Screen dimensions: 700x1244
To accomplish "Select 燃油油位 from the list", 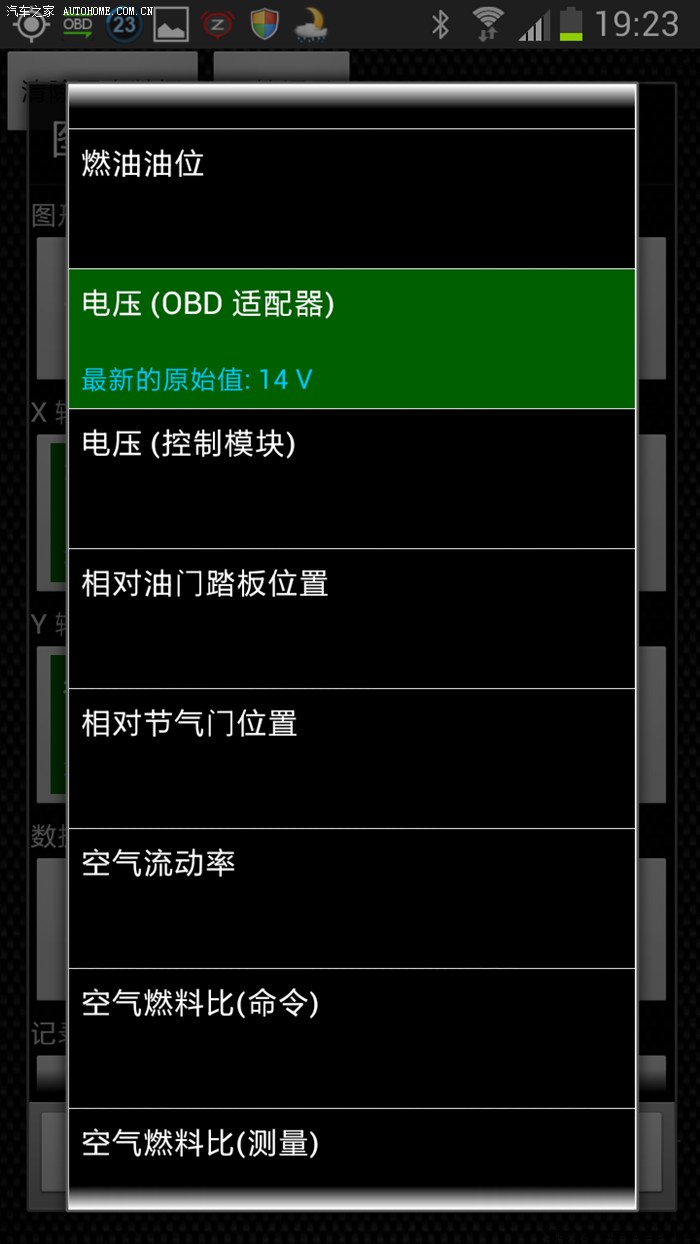I will [351, 198].
